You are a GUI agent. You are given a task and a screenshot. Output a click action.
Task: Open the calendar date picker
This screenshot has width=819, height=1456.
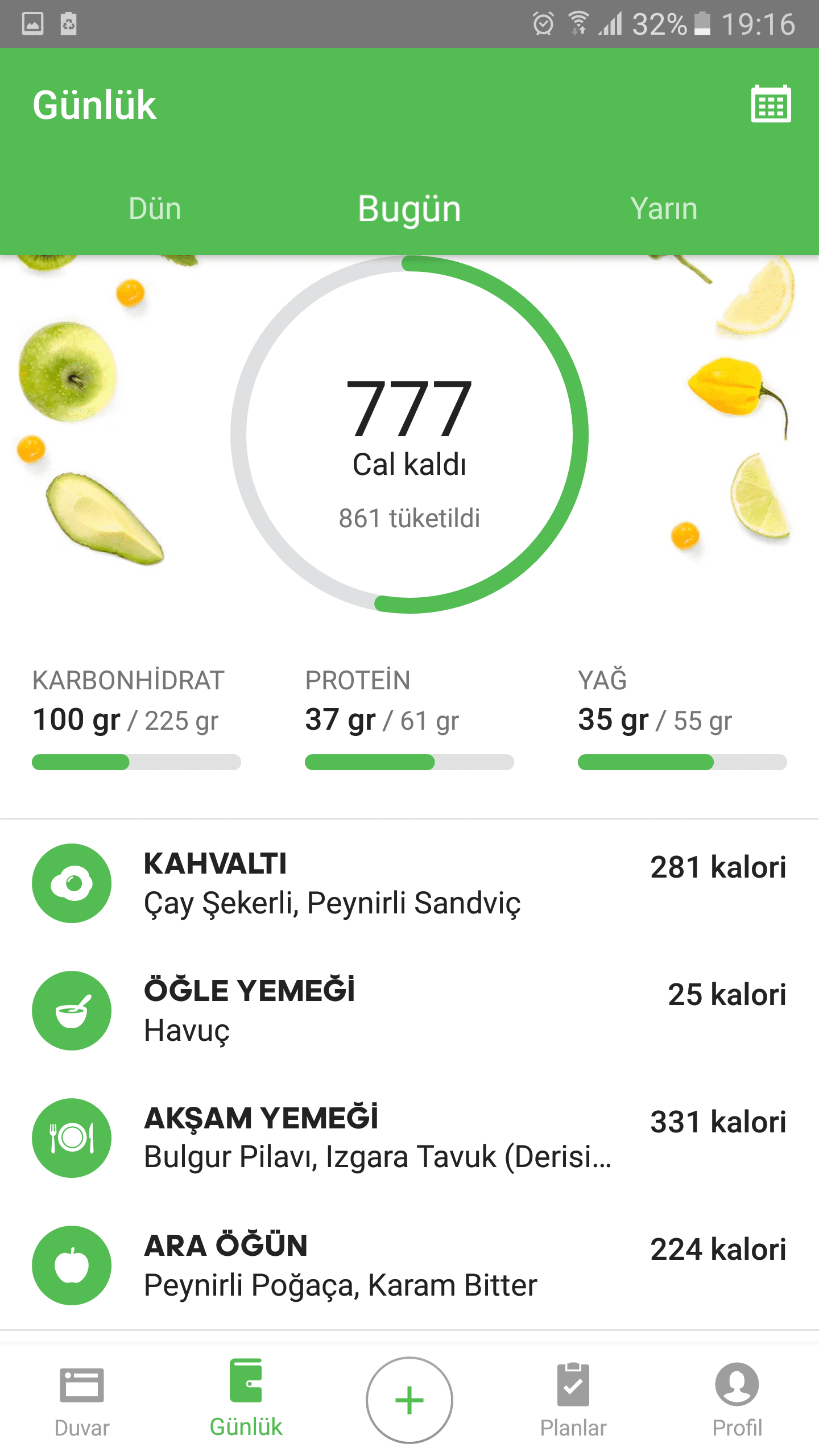click(771, 104)
